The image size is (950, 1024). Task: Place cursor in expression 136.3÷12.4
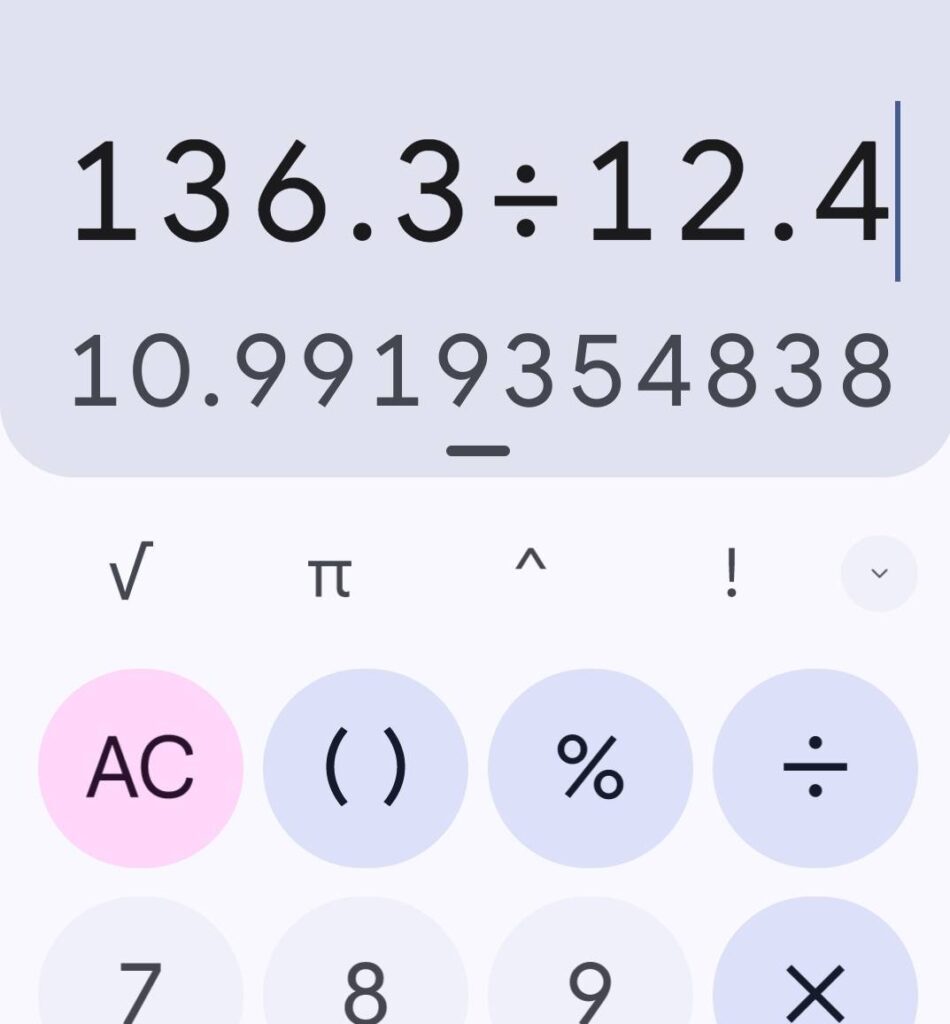point(480,192)
